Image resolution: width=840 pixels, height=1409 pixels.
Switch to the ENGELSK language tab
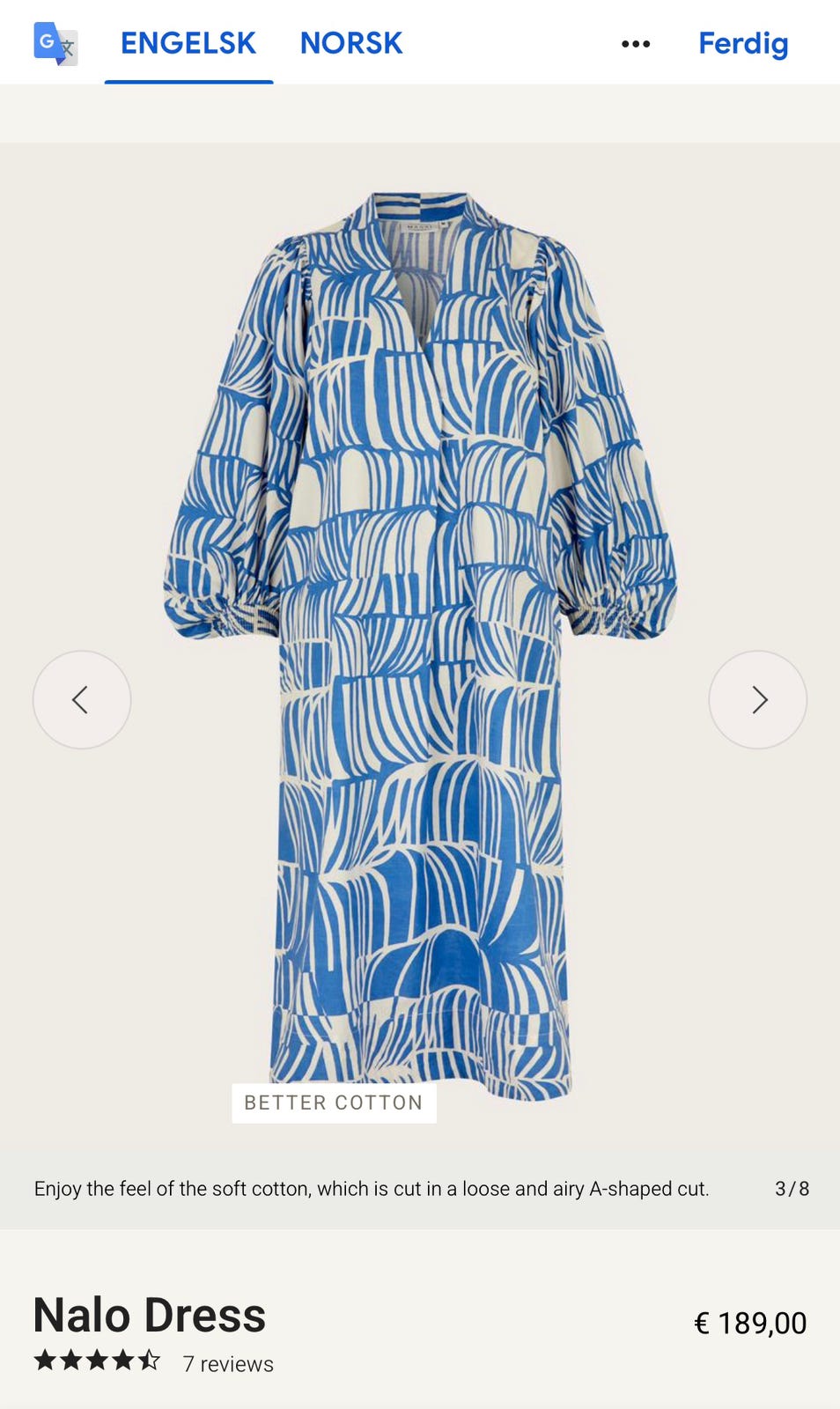click(x=188, y=43)
